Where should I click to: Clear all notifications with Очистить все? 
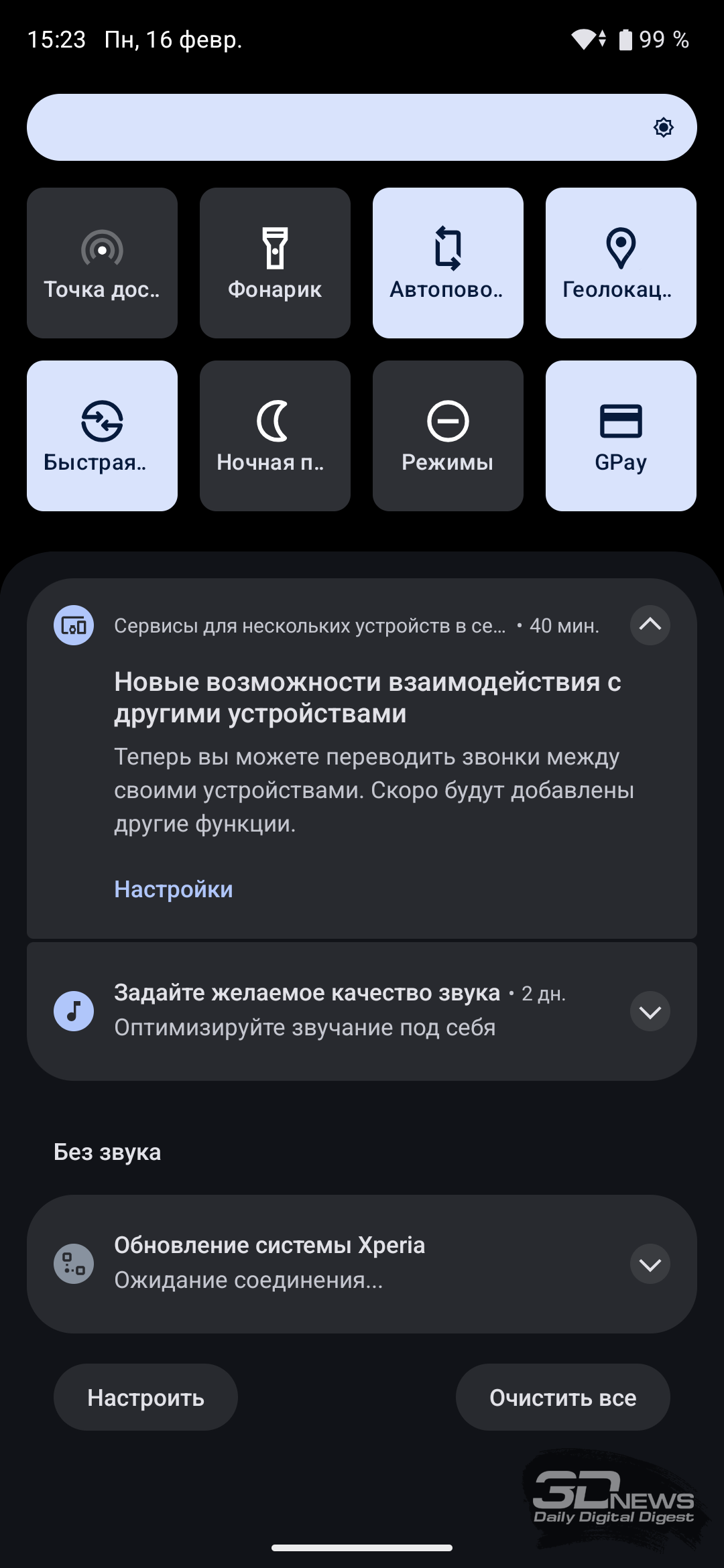pos(562,1398)
